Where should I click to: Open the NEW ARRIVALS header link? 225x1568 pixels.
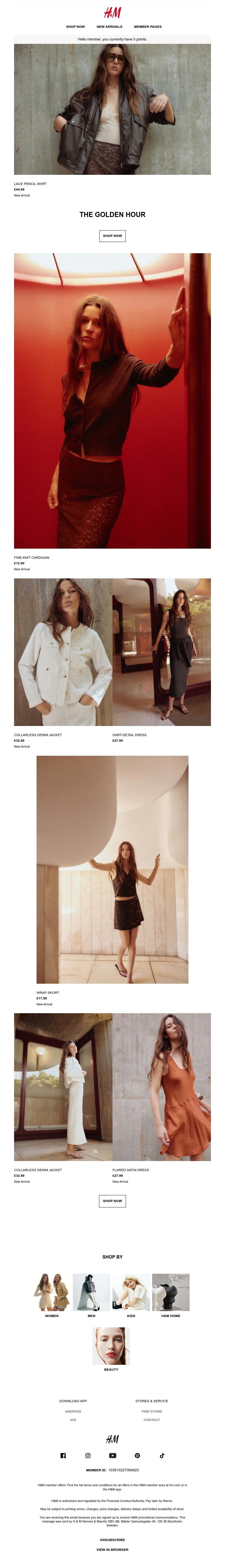coord(109,27)
